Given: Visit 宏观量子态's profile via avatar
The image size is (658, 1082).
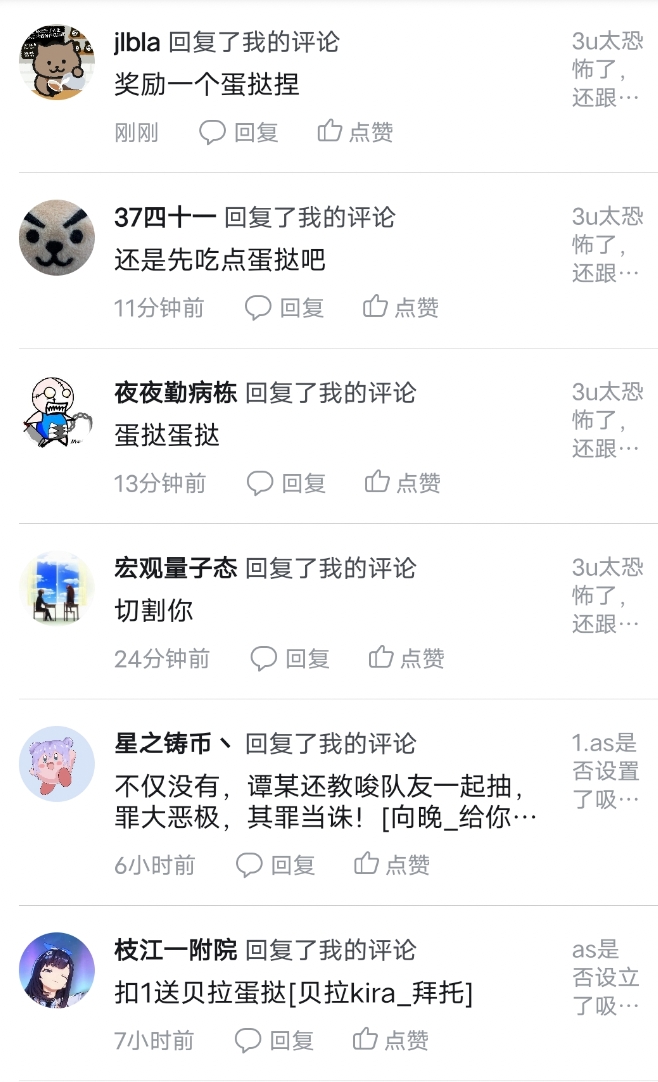Looking at the screenshot, I should tap(57, 589).
